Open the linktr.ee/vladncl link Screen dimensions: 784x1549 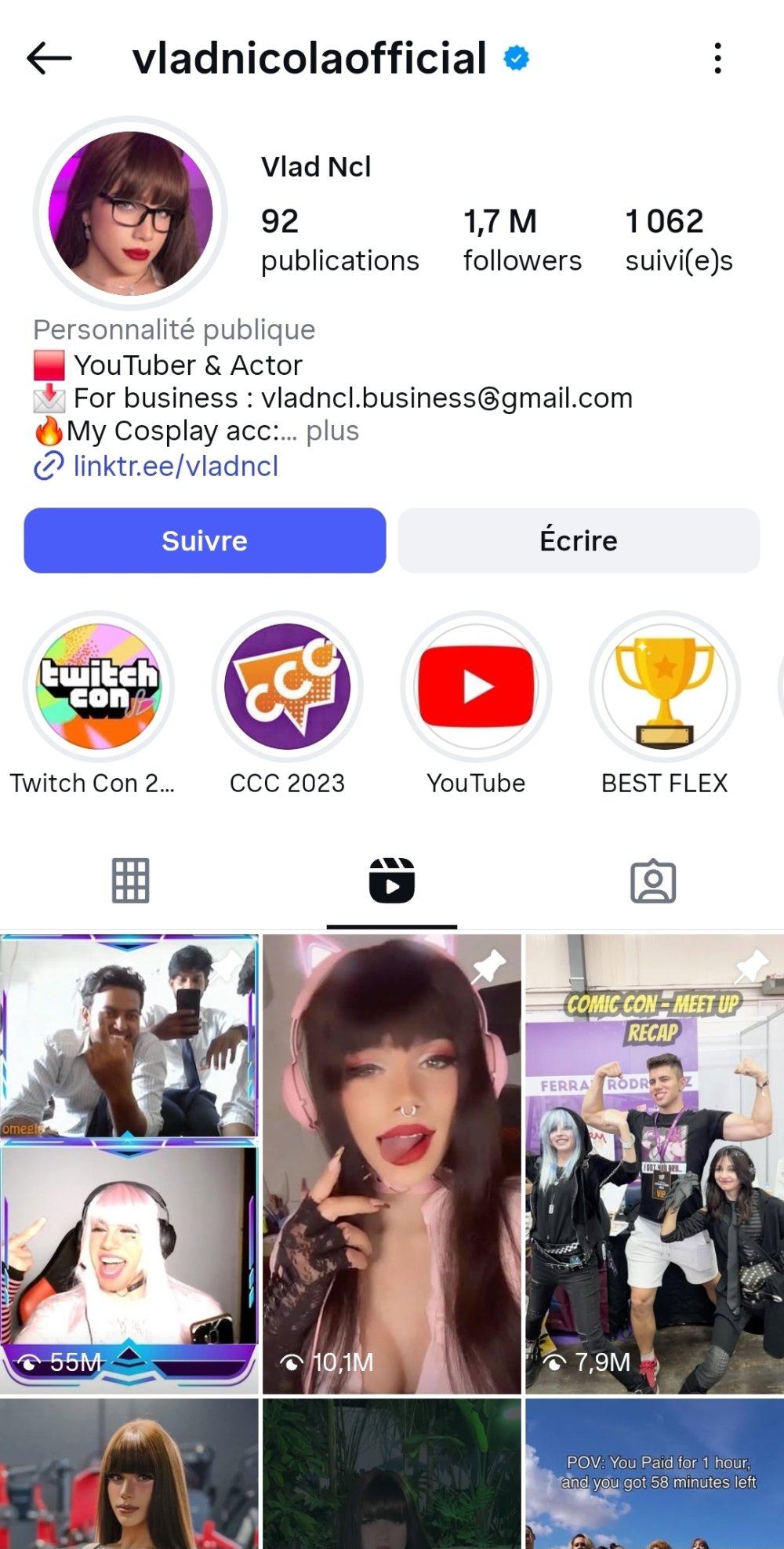click(176, 467)
